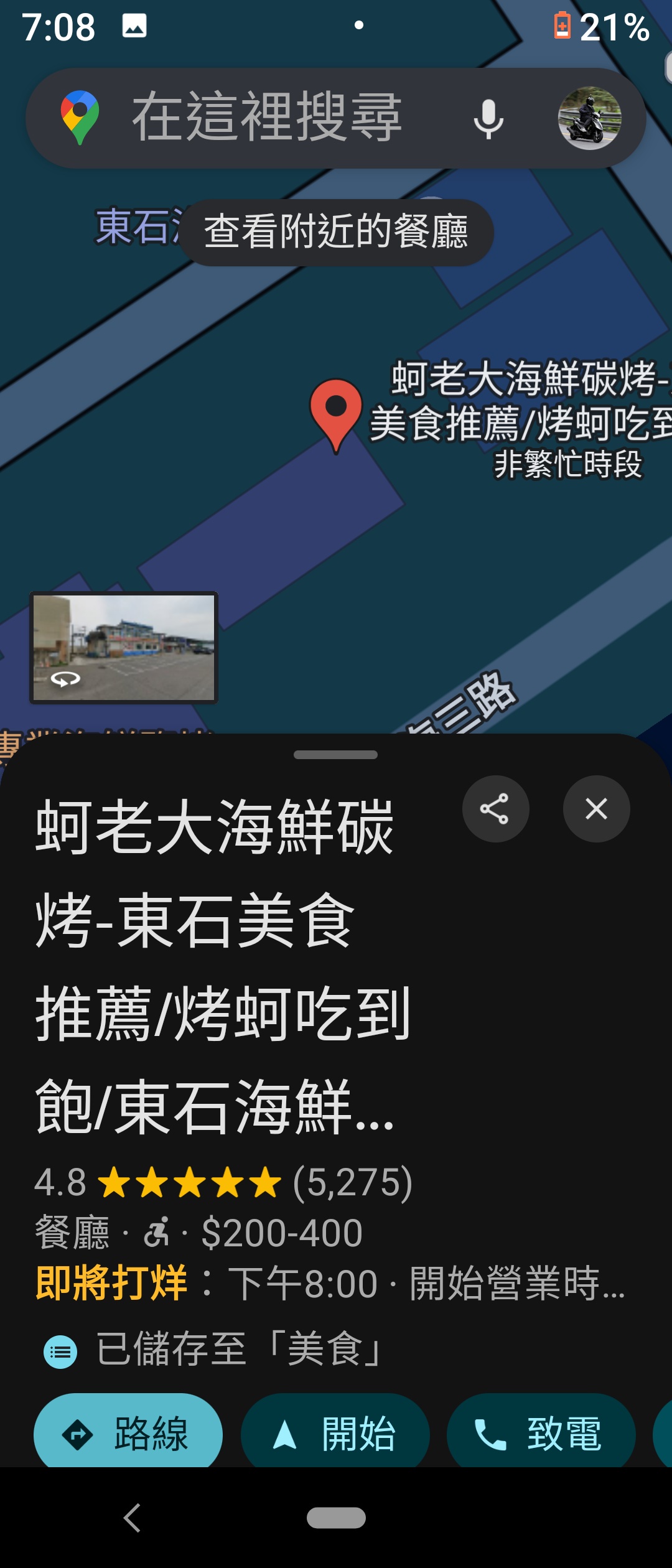
Task: Close the place details panel
Action: click(596, 809)
